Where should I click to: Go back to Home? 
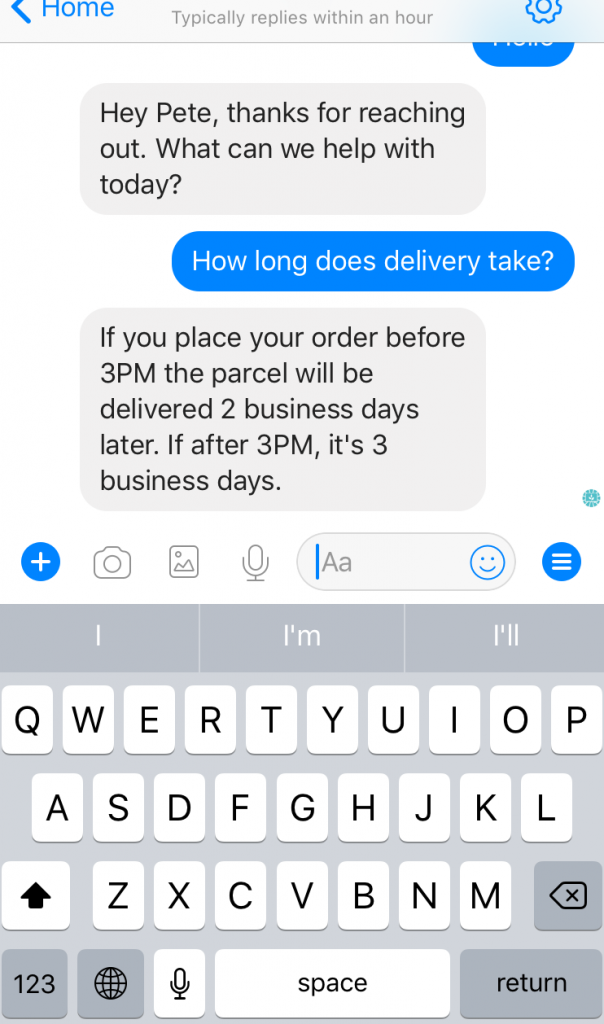[63, 9]
